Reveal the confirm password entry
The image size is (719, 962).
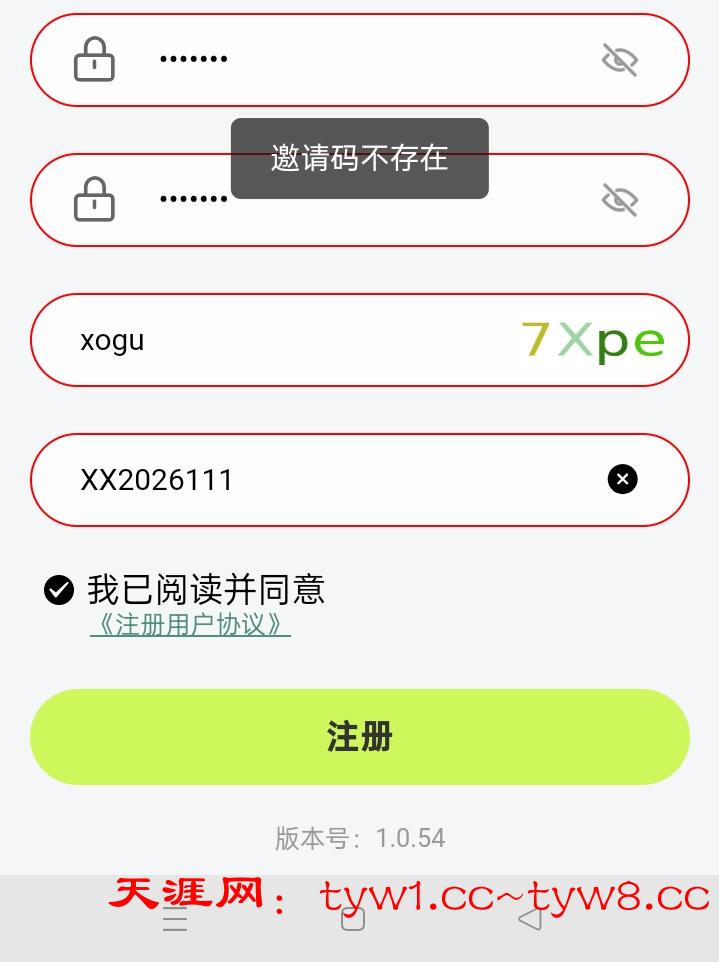click(x=620, y=200)
